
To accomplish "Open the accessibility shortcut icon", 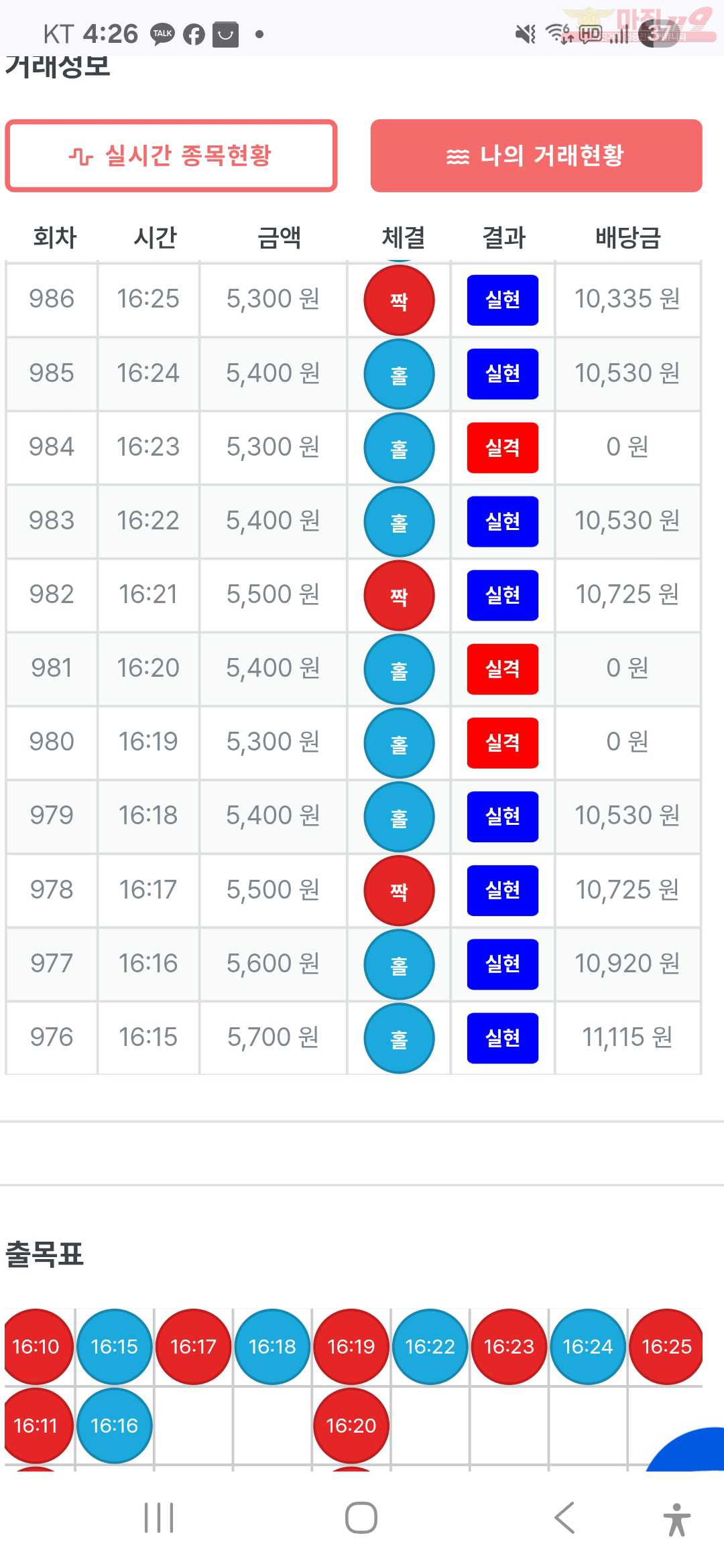I will coord(677,1519).
